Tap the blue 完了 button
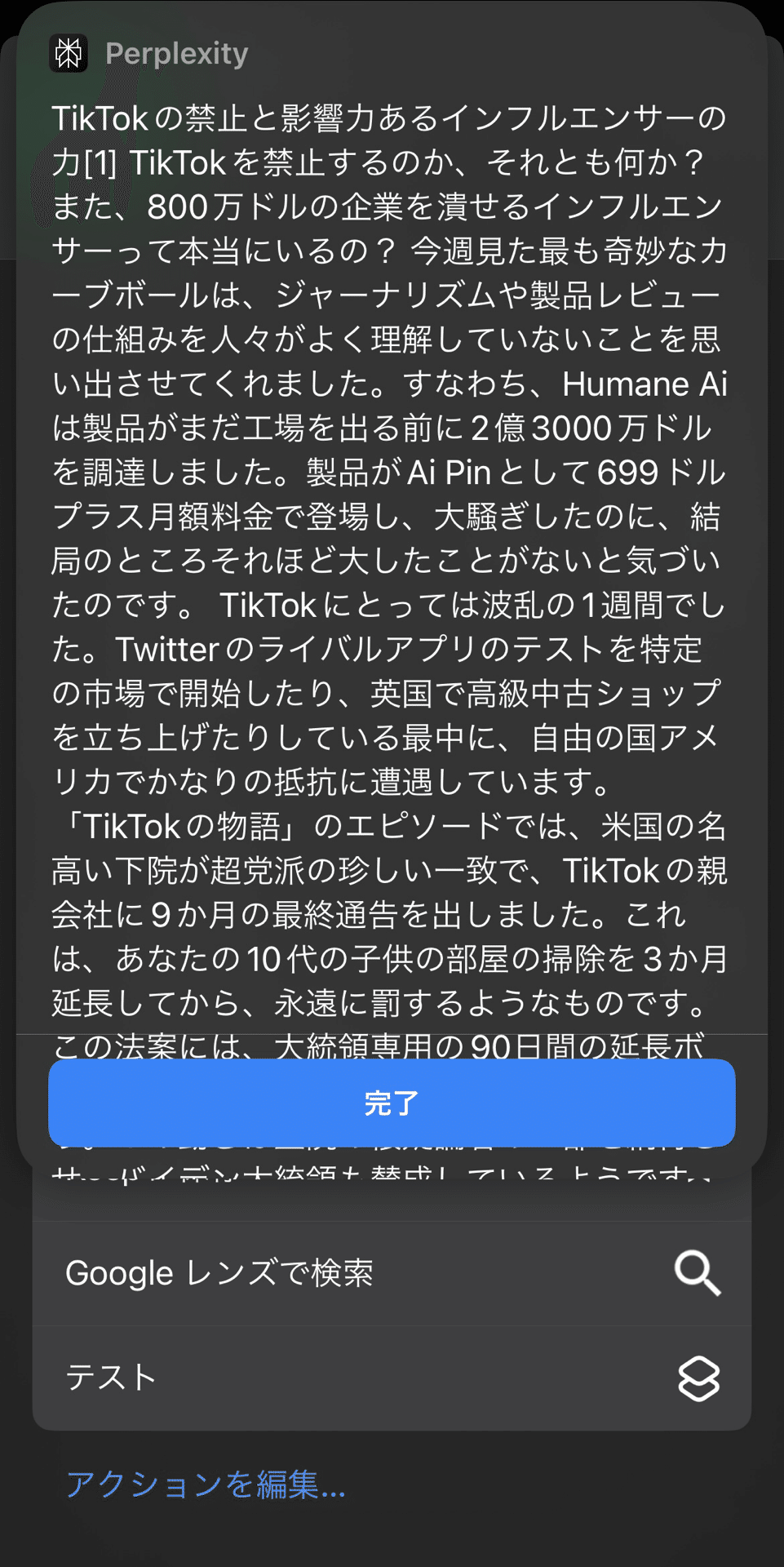784x1567 pixels. click(x=392, y=1103)
